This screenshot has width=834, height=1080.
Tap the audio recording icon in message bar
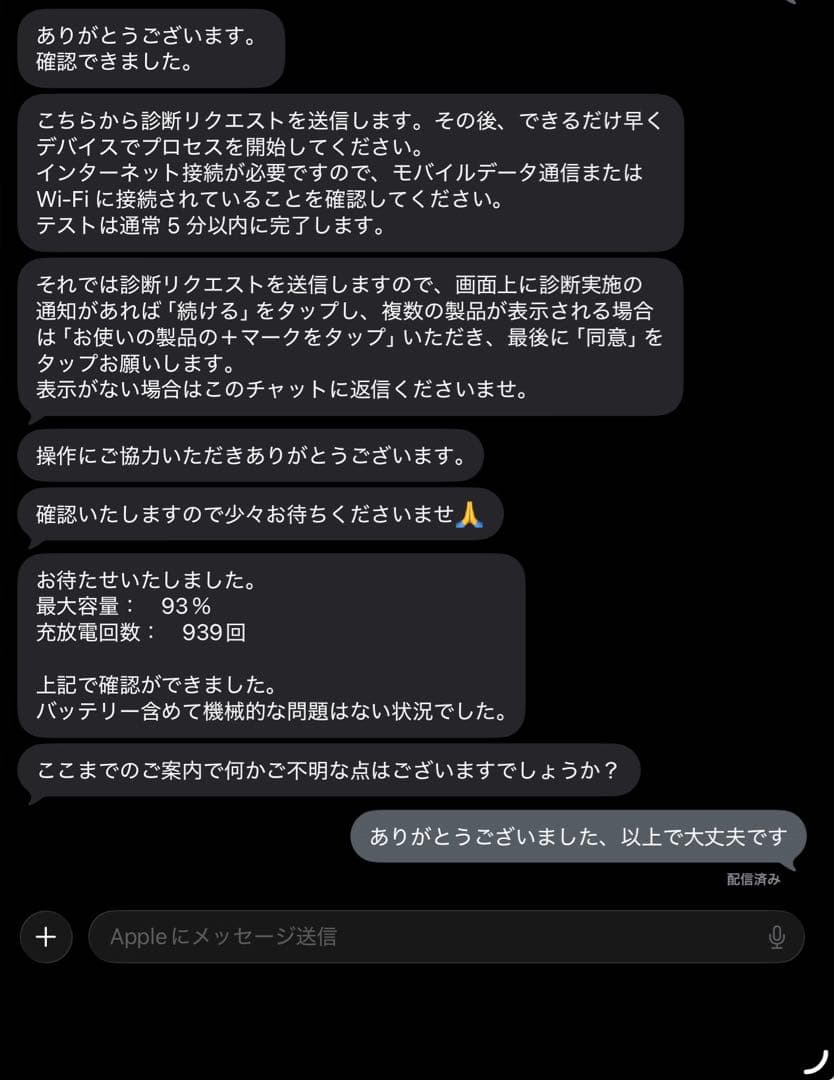779,937
